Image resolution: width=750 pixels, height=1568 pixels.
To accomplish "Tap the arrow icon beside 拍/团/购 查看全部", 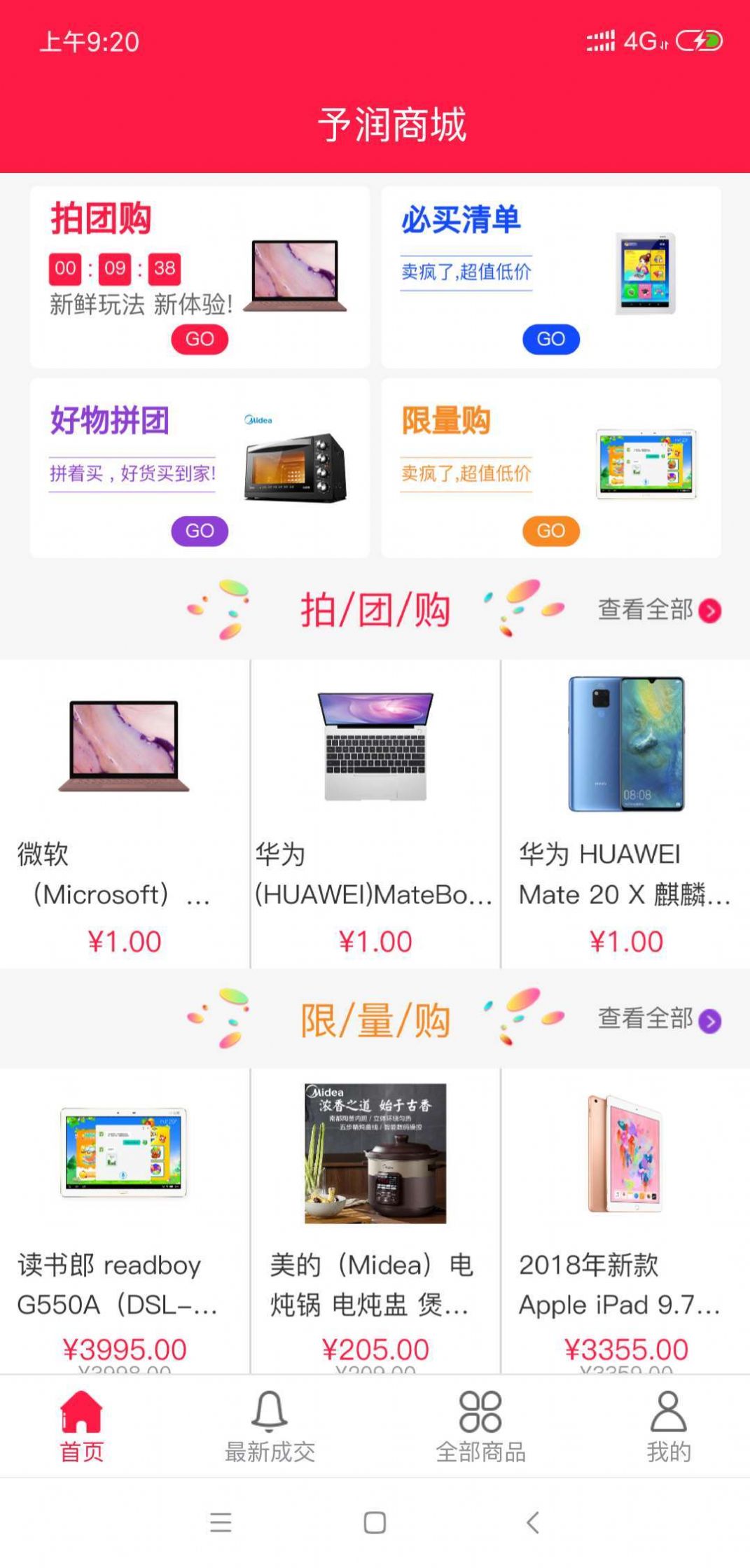I will (709, 609).
